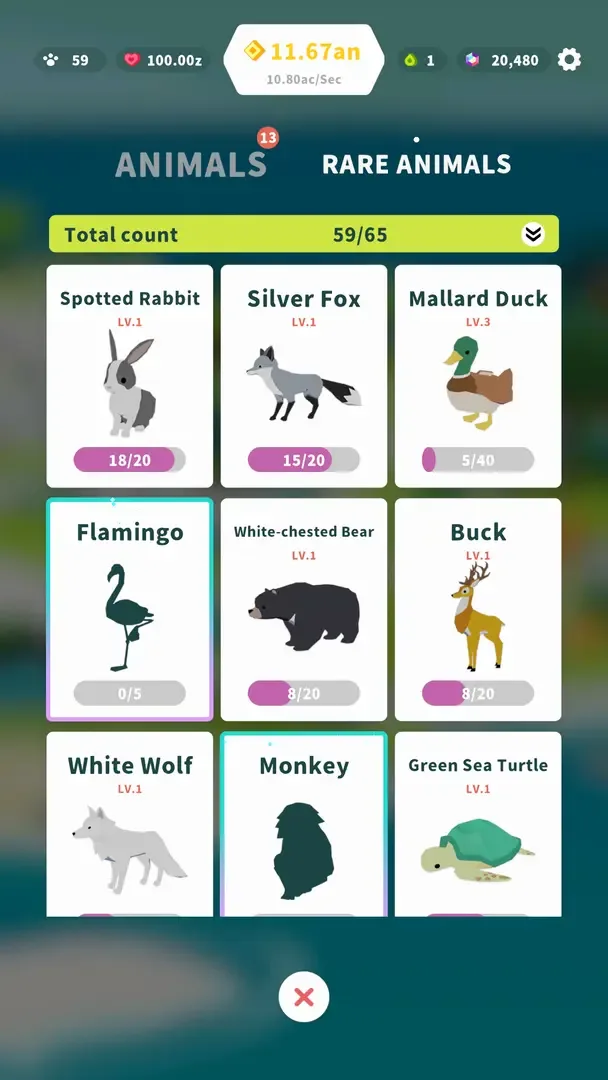The height and width of the screenshot is (1080, 608).
Task: Switch to the Animals tab
Action: tap(191, 164)
